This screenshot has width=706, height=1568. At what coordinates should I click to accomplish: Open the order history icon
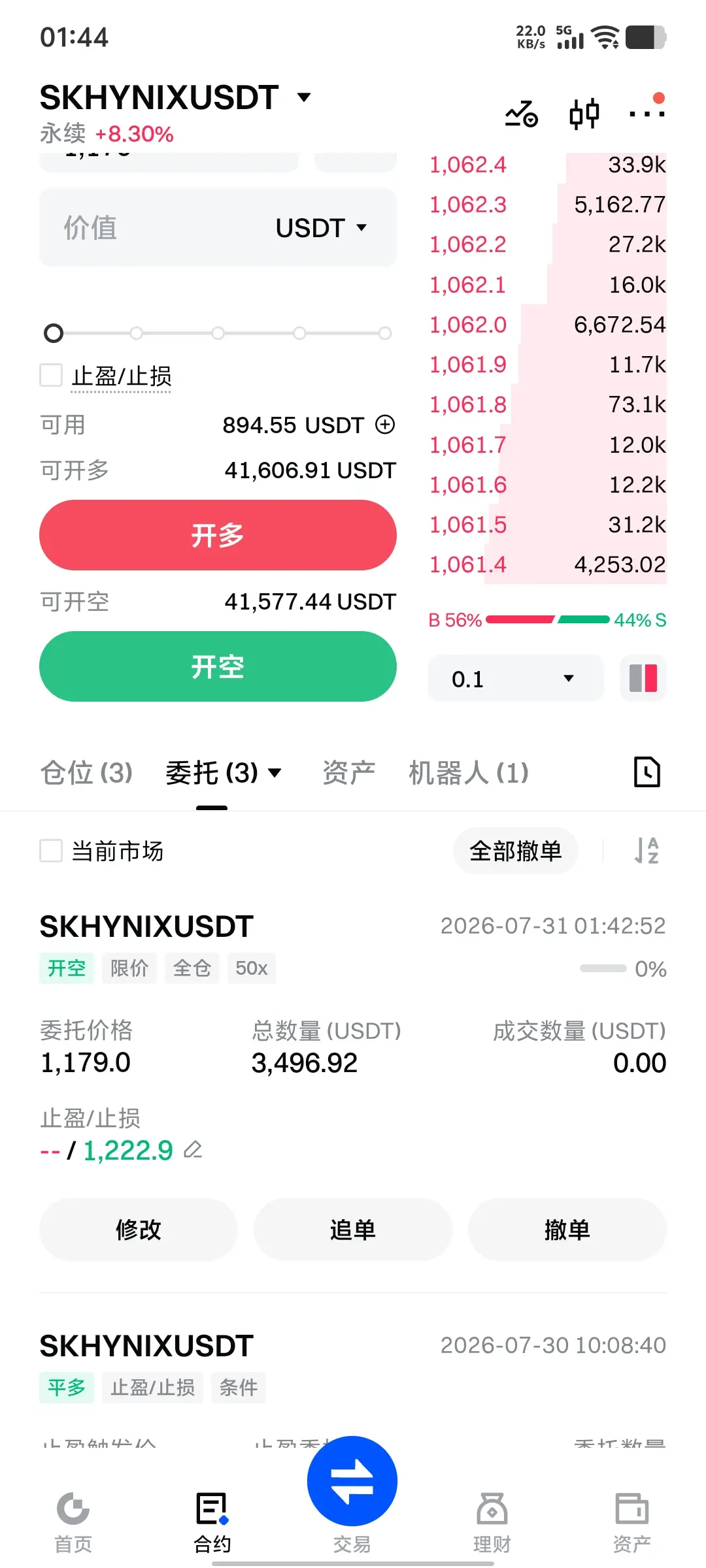(x=647, y=772)
